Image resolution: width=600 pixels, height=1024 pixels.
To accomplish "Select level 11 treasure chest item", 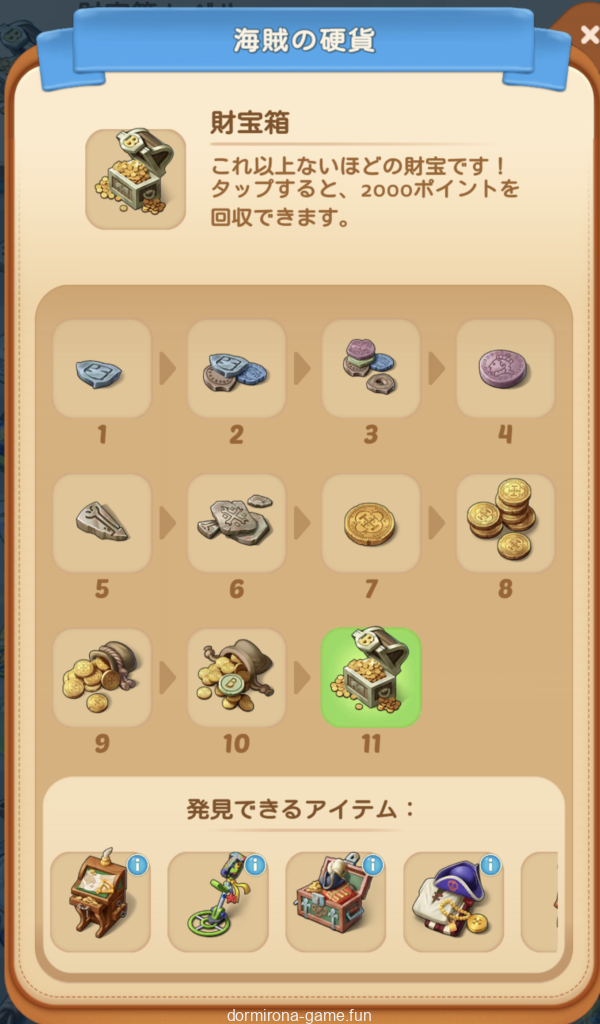I will pos(370,678).
